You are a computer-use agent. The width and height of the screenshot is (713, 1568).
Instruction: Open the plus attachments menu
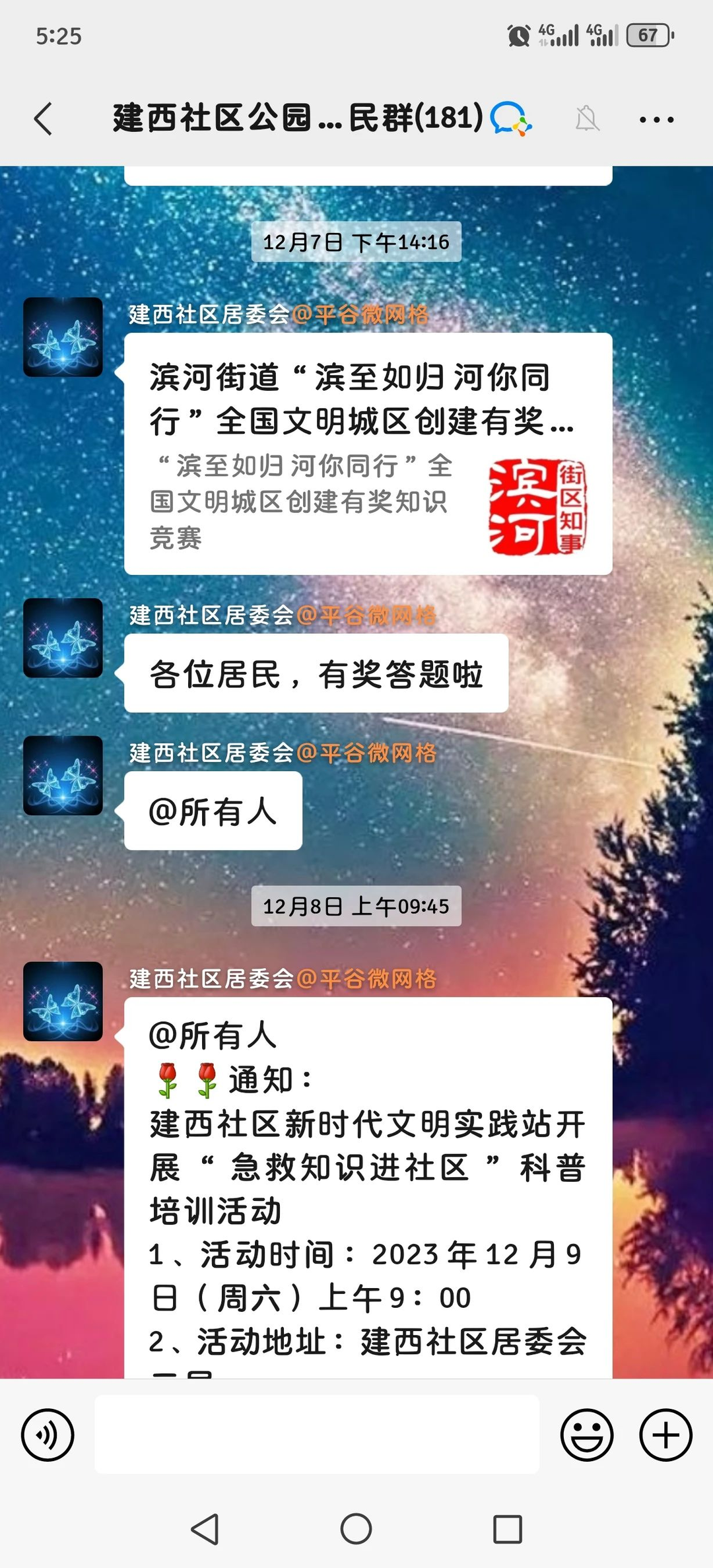pyautogui.click(x=665, y=1435)
